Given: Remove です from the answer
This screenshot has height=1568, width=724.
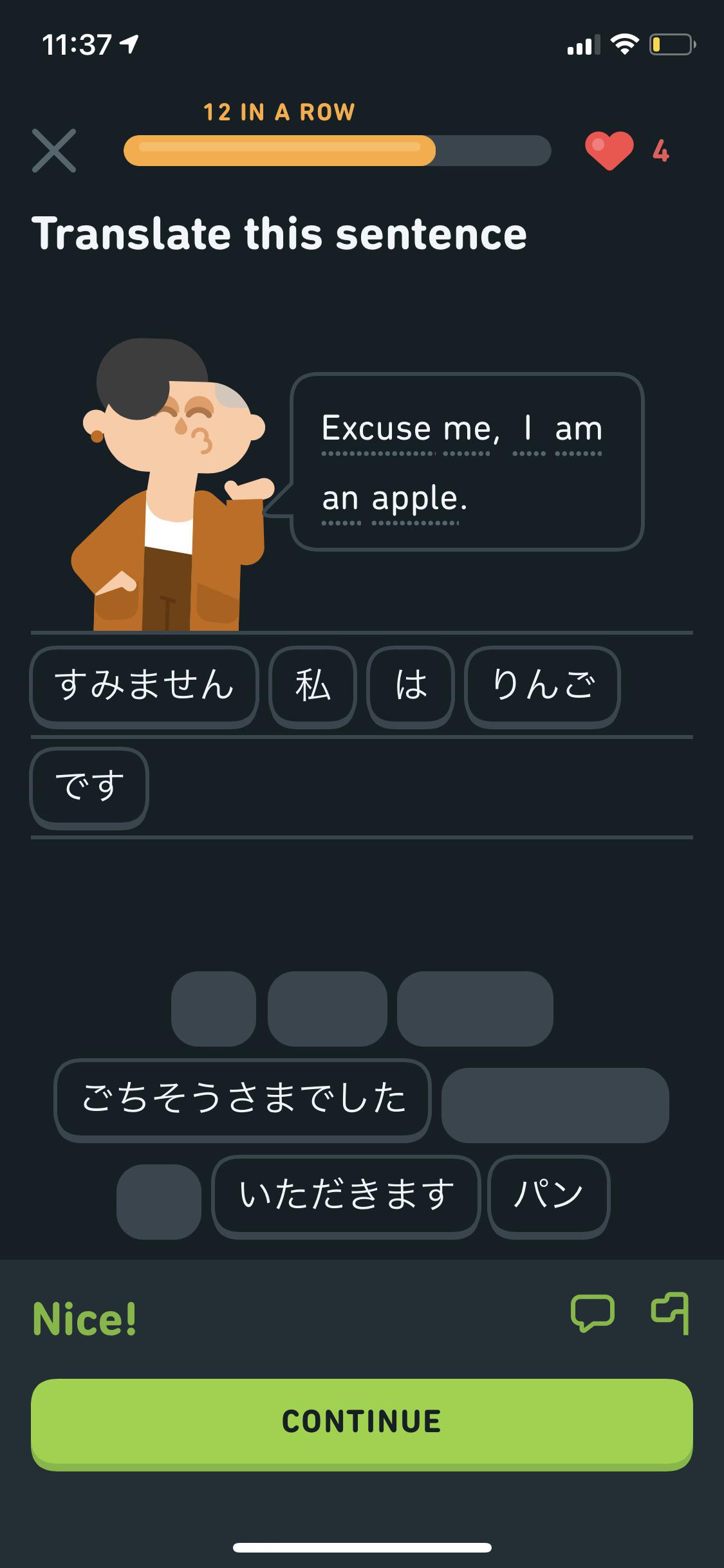Looking at the screenshot, I should (89, 787).
